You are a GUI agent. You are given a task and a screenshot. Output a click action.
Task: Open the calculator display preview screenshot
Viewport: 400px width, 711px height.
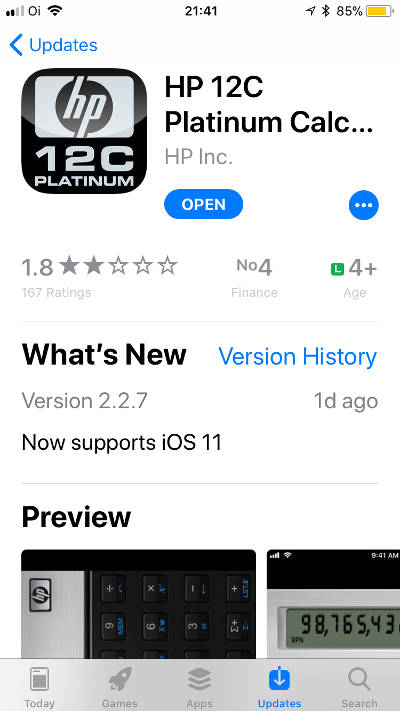tap(333, 604)
